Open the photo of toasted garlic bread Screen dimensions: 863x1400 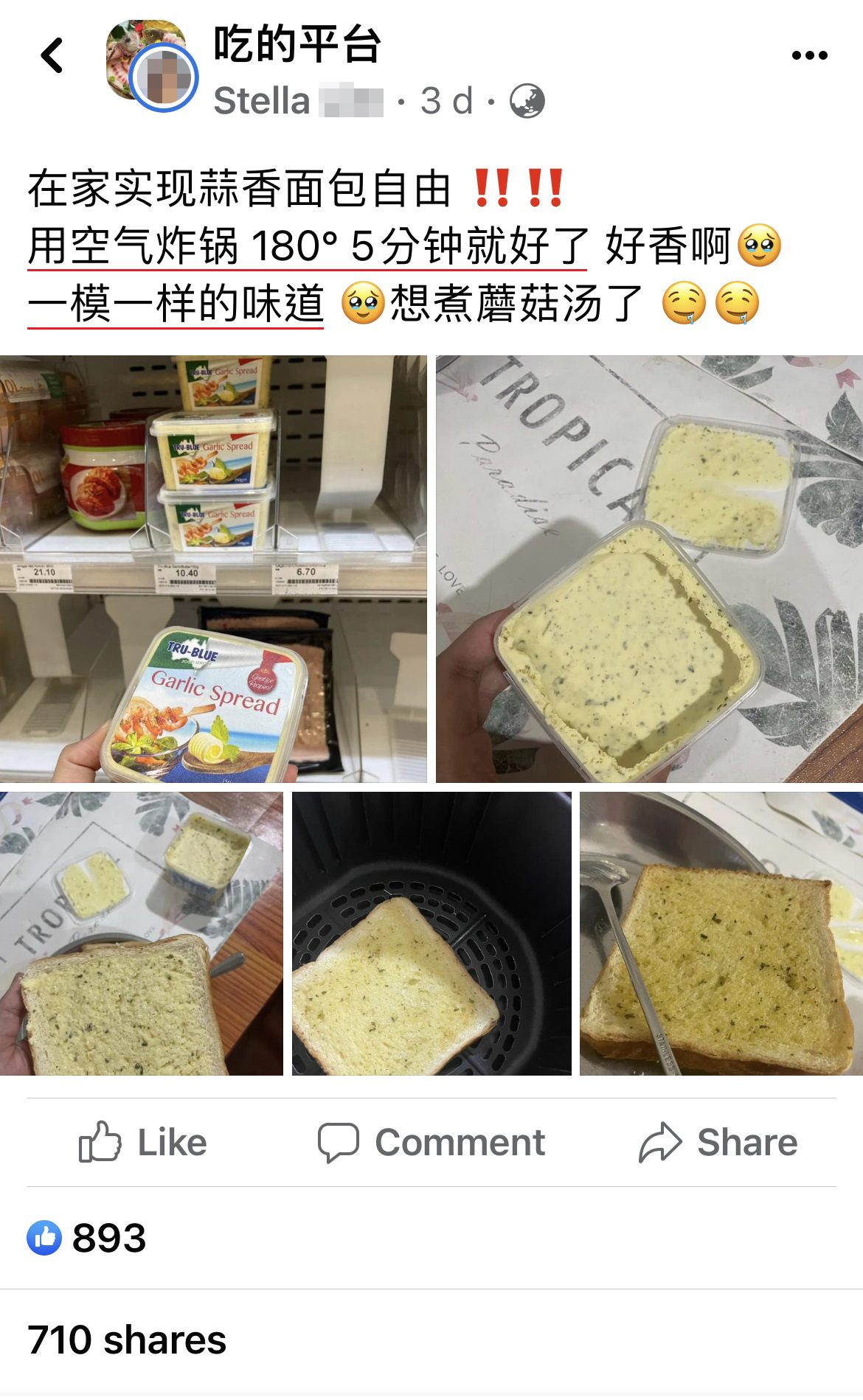click(721, 933)
